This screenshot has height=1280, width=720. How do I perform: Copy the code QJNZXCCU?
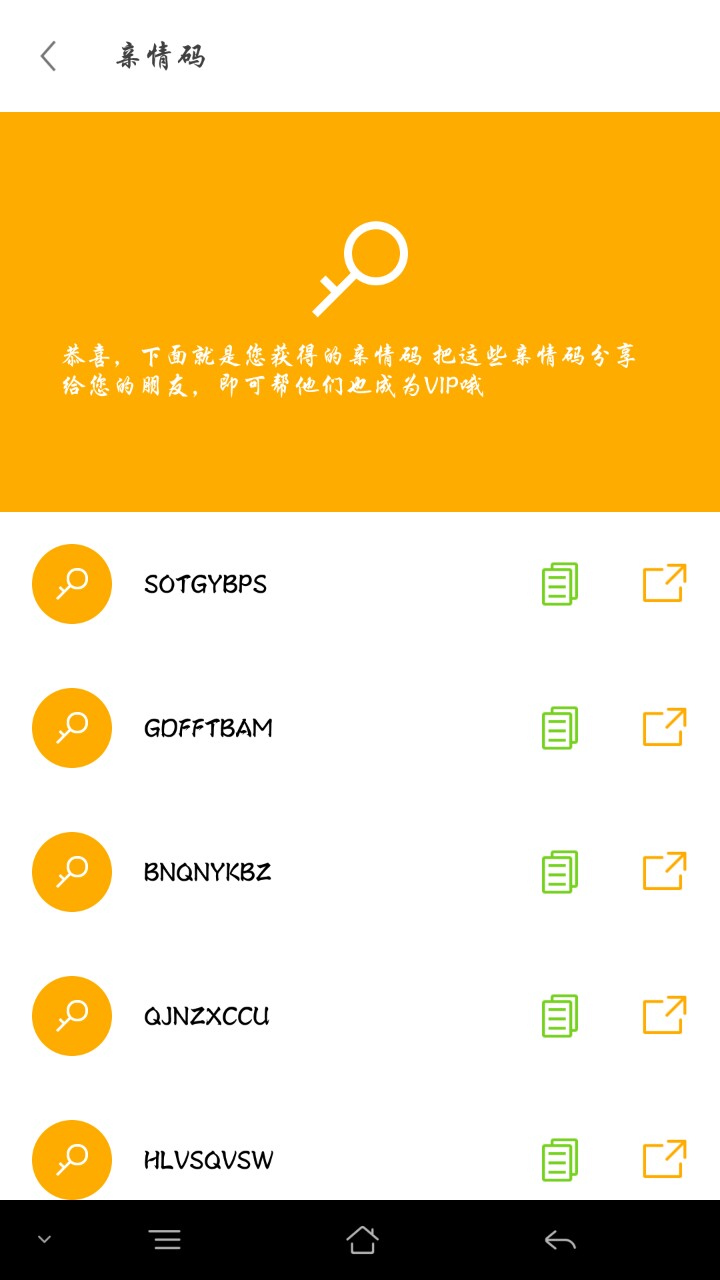560,1016
